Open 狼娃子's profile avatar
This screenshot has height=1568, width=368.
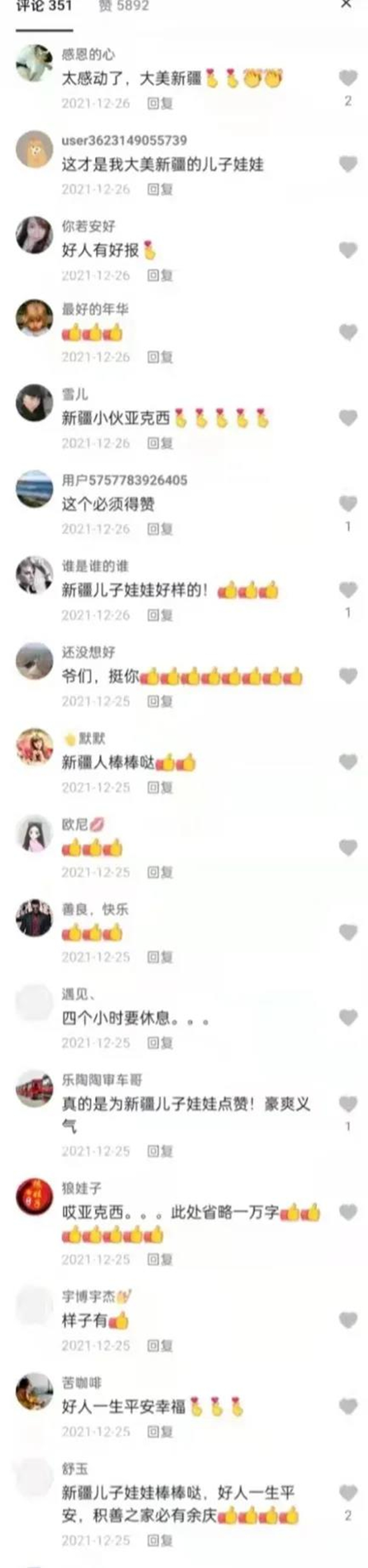[34, 1196]
